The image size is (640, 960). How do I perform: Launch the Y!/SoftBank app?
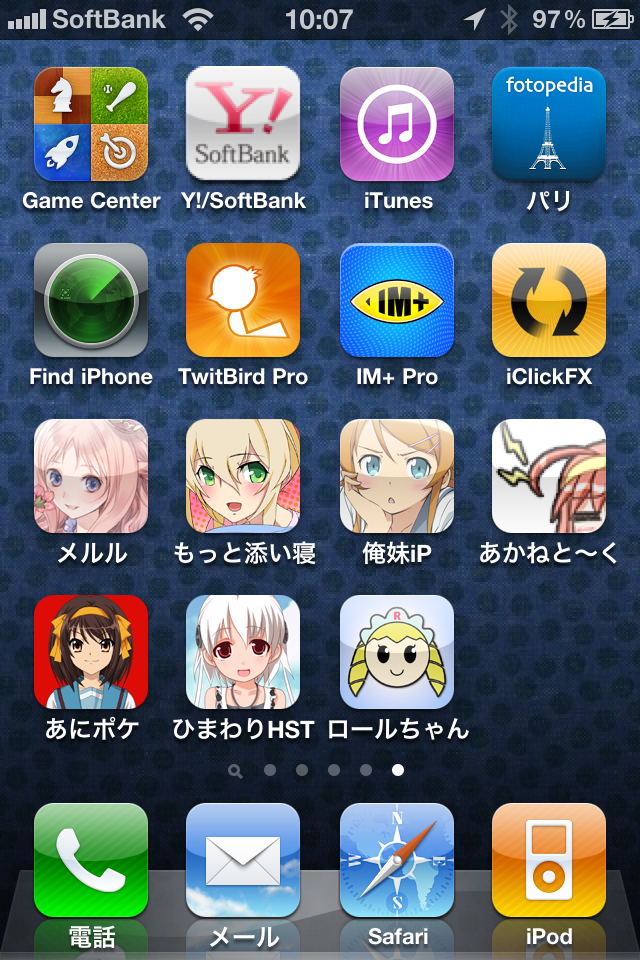click(x=243, y=124)
